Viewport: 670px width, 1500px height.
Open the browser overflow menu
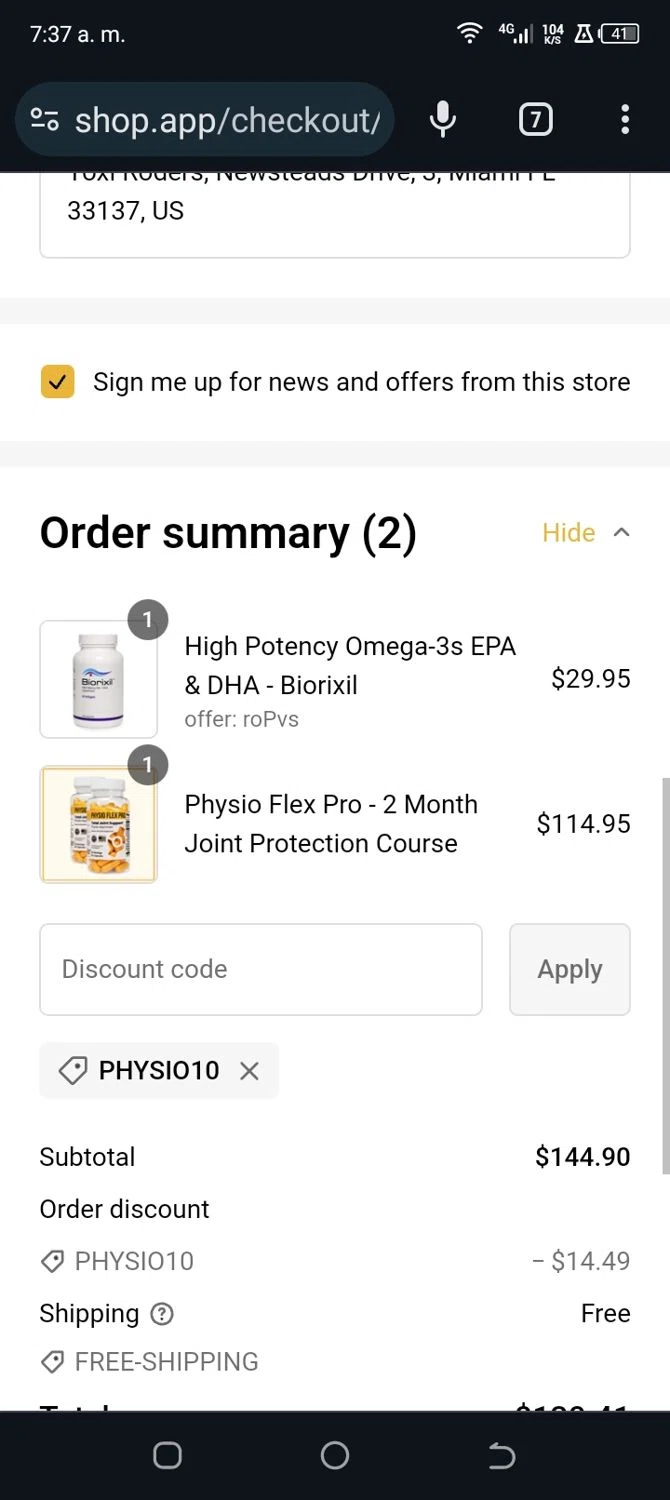(x=625, y=120)
